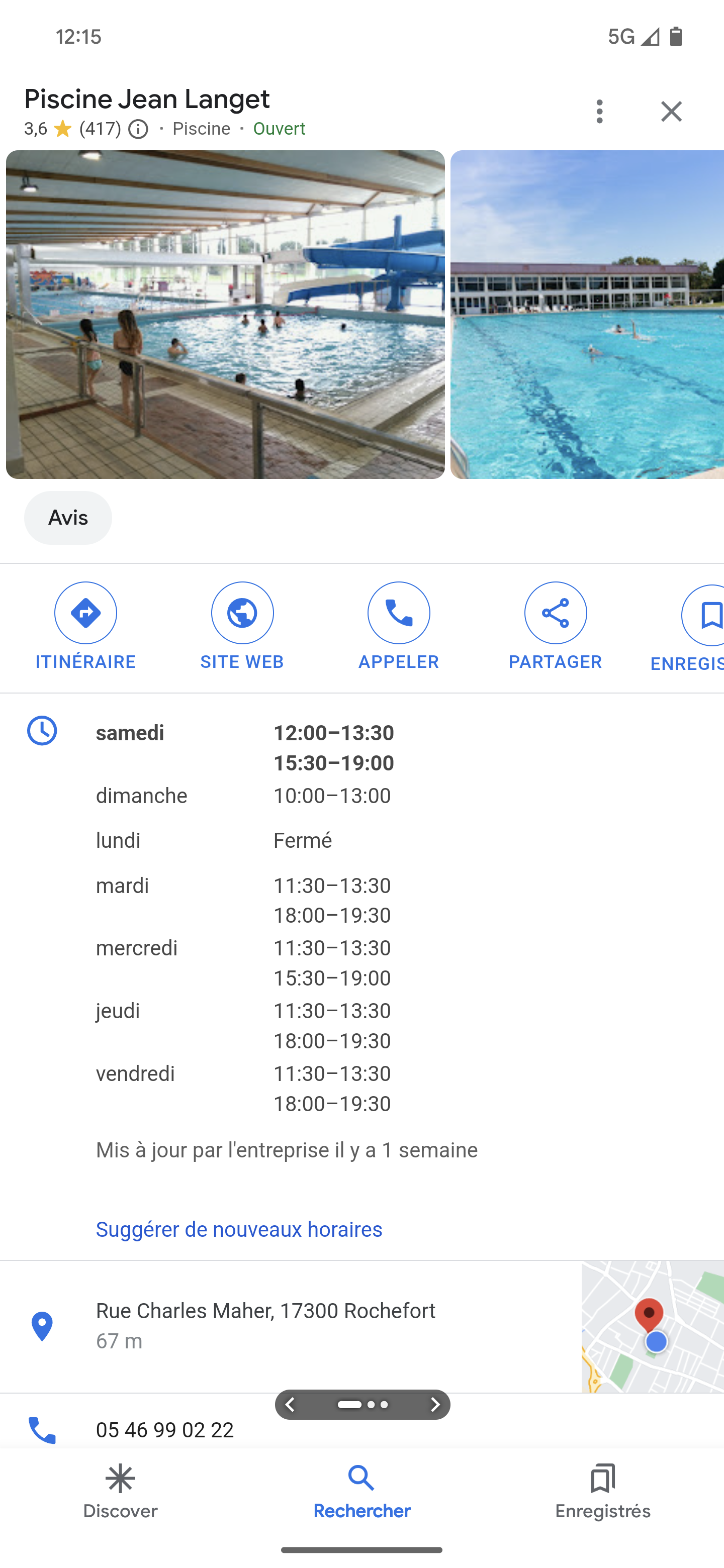The width and height of the screenshot is (724, 1568).
Task: Open the indoor pool photo
Action: (225, 314)
